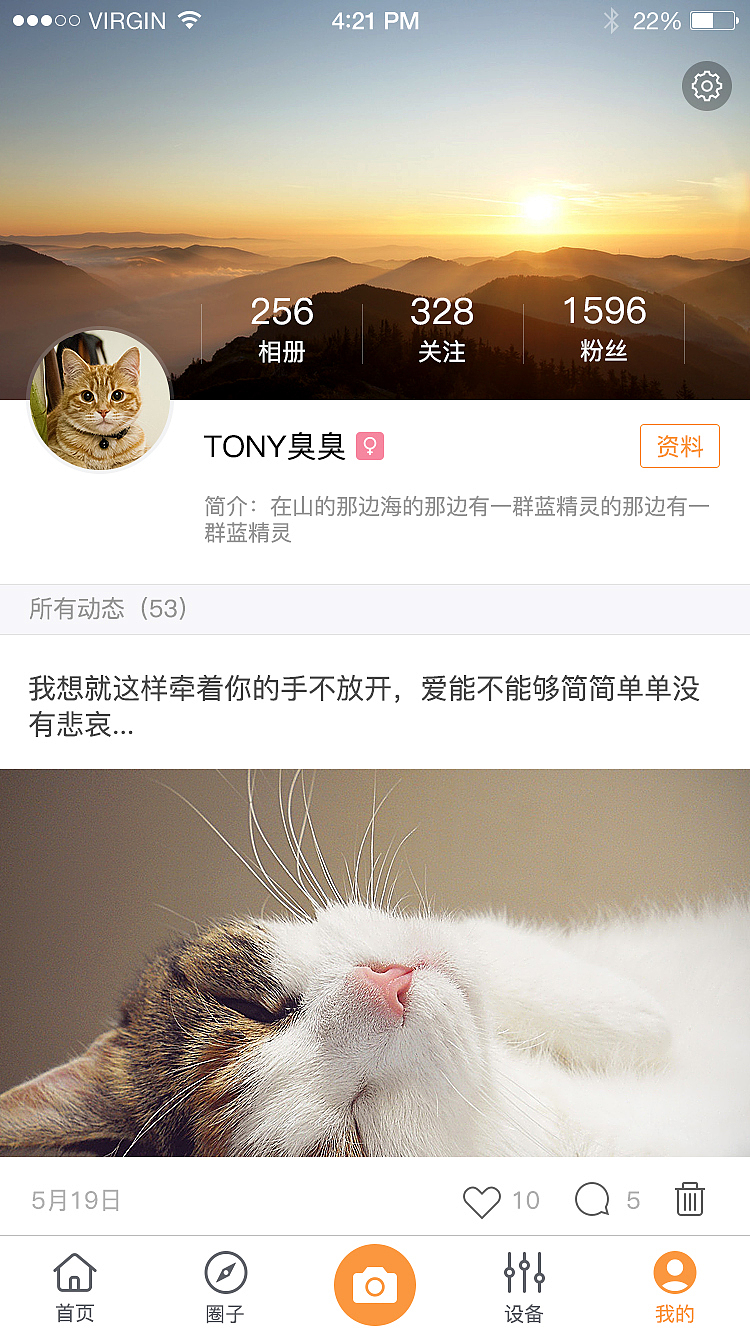View the 相册 album count 256
The width and height of the screenshot is (750, 1334).
[x=281, y=330]
